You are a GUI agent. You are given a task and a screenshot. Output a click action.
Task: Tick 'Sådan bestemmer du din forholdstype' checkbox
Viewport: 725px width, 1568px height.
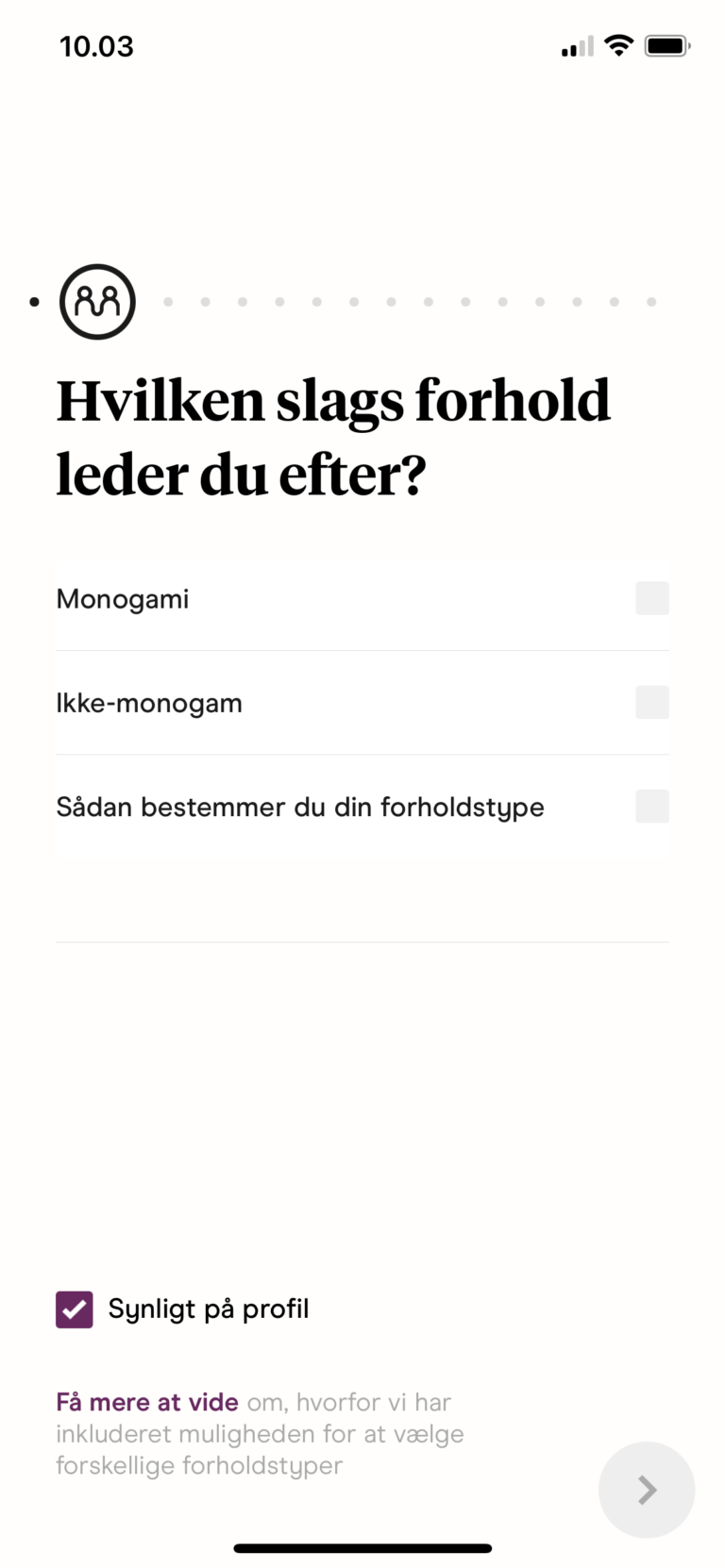pyautogui.click(x=651, y=807)
